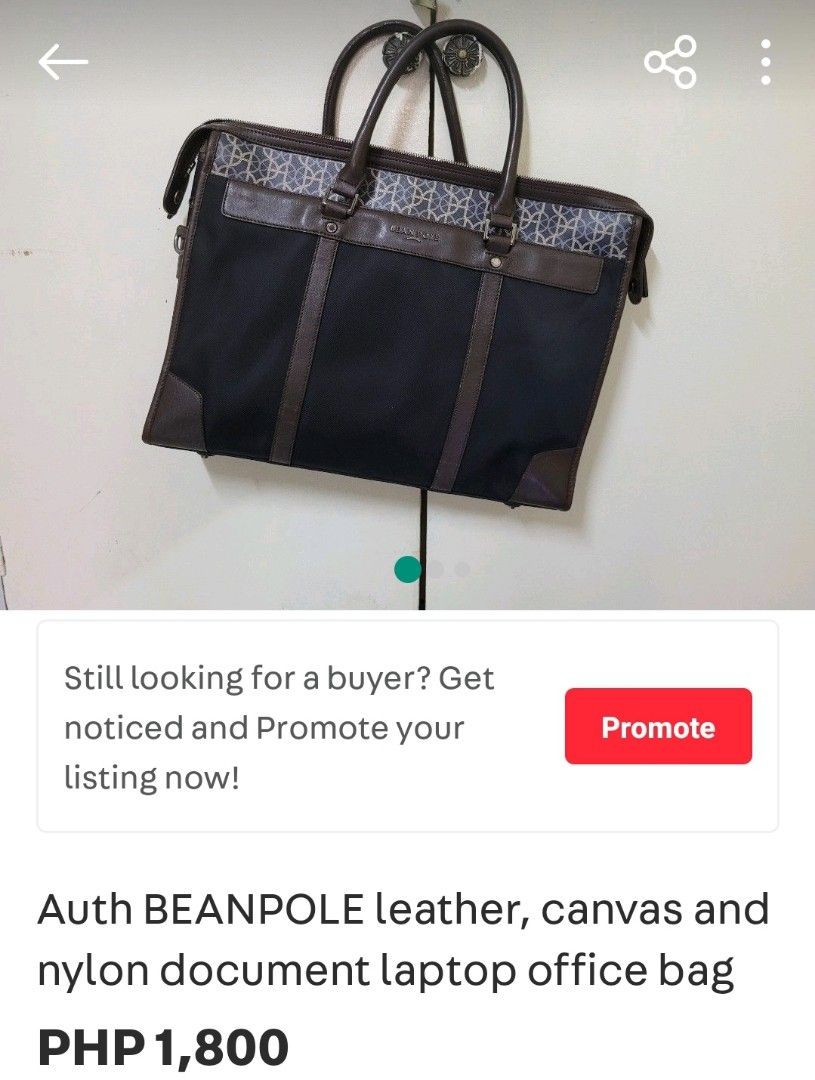Tap the BEANPOLE bag photo to enlarge
The width and height of the screenshot is (815, 1080).
pyautogui.click(x=400, y=300)
